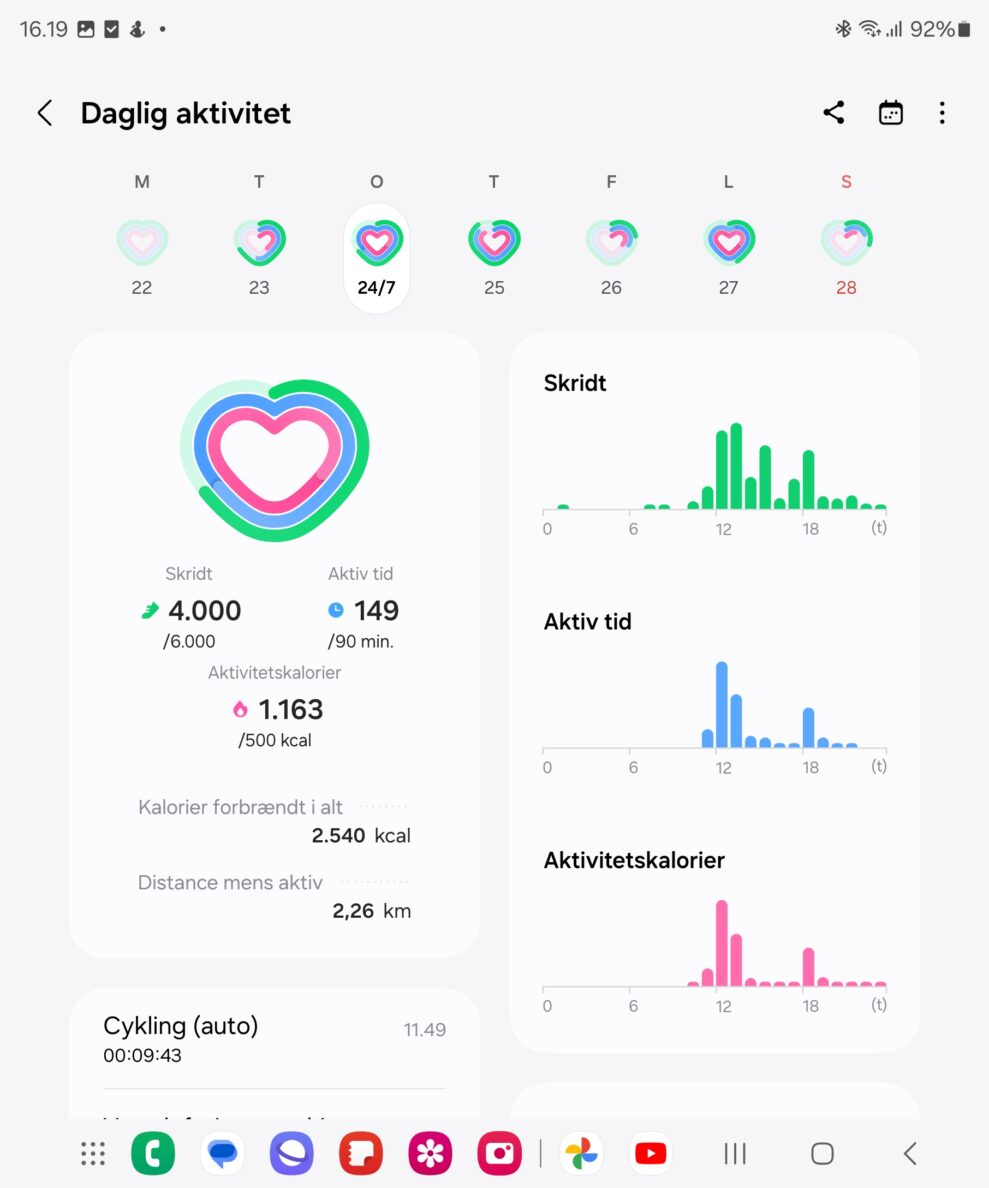Open the overflow menu
This screenshot has height=1188, width=989.
point(942,113)
